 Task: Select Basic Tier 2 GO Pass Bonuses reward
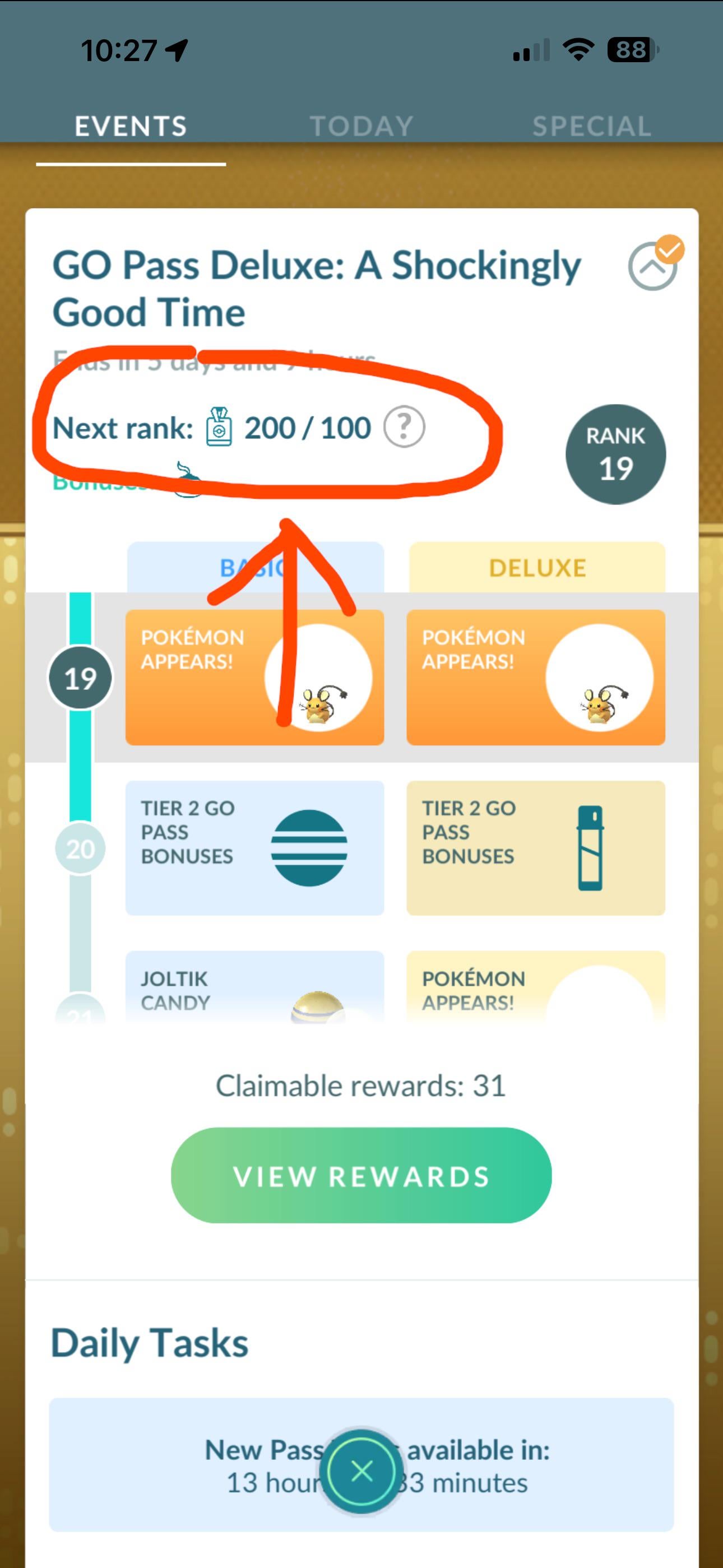pos(254,847)
